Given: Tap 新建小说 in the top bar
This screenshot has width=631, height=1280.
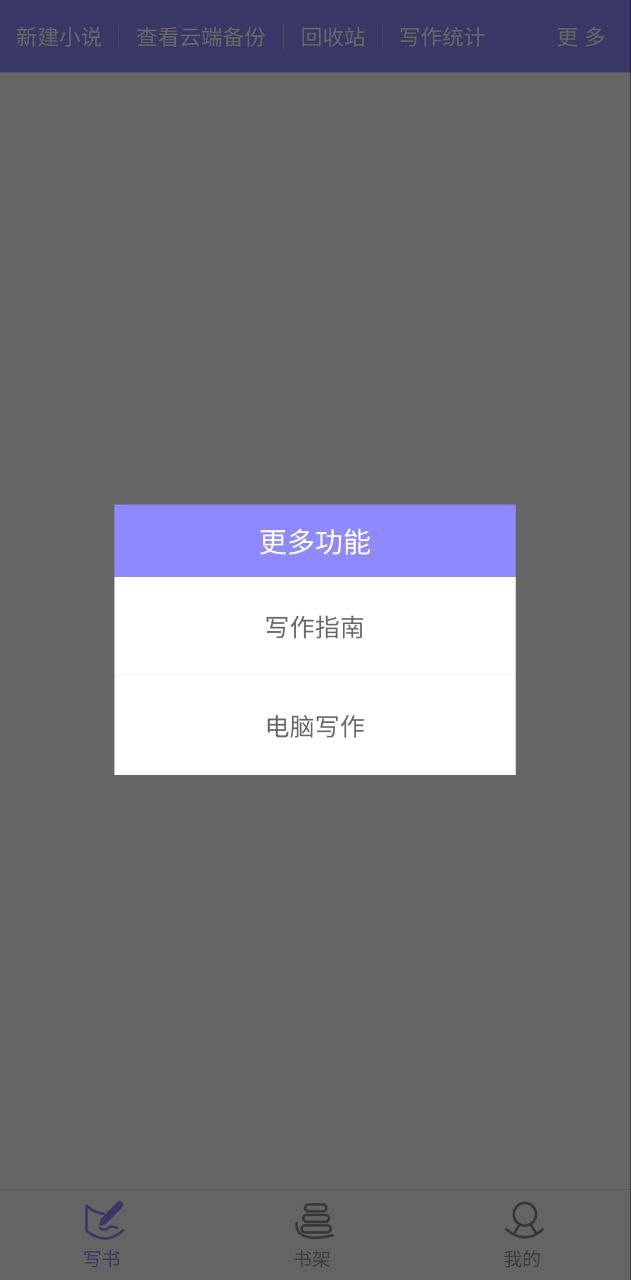Looking at the screenshot, I should [59, 37].
